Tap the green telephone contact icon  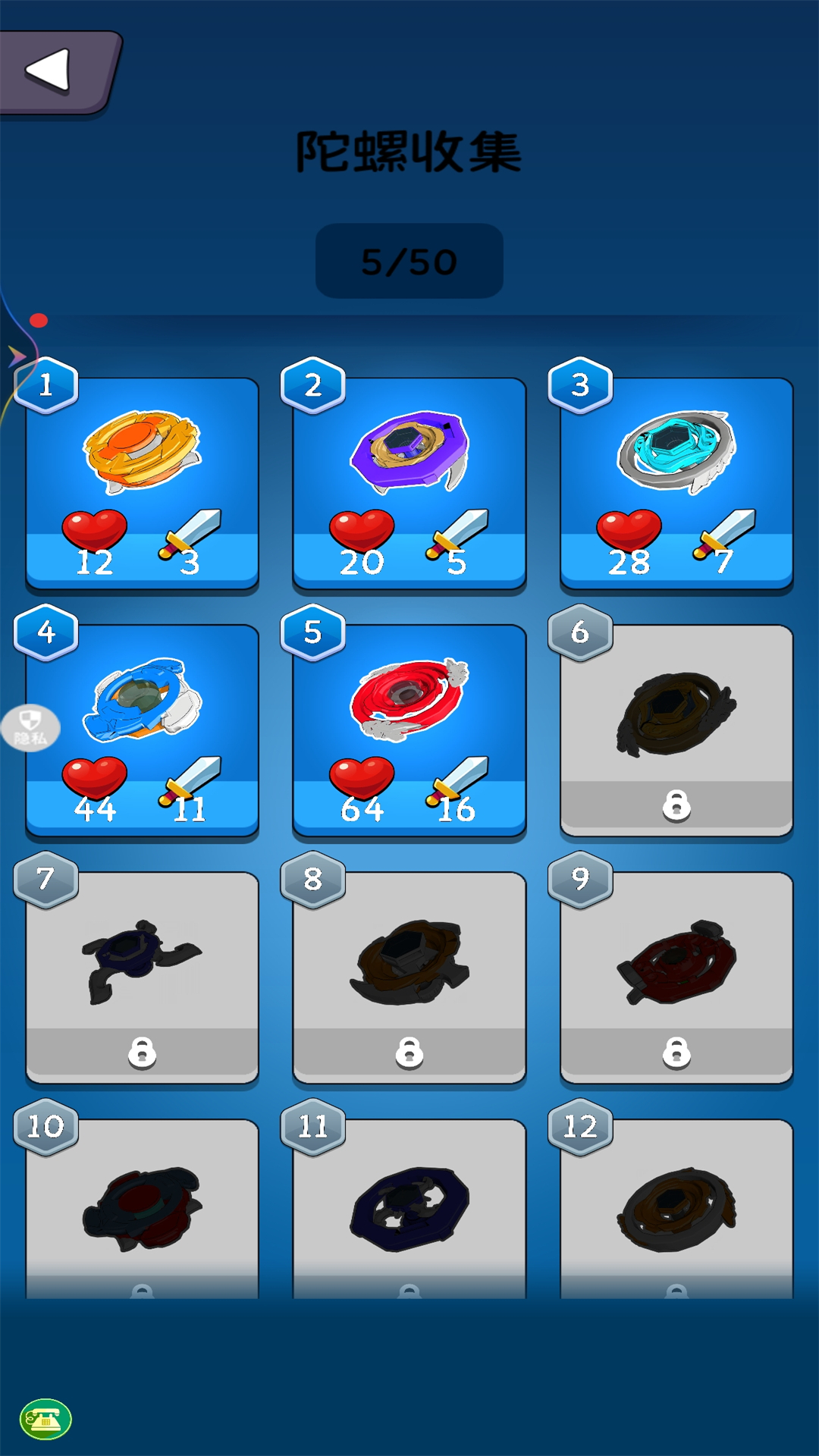click(x=45, y=1419)
